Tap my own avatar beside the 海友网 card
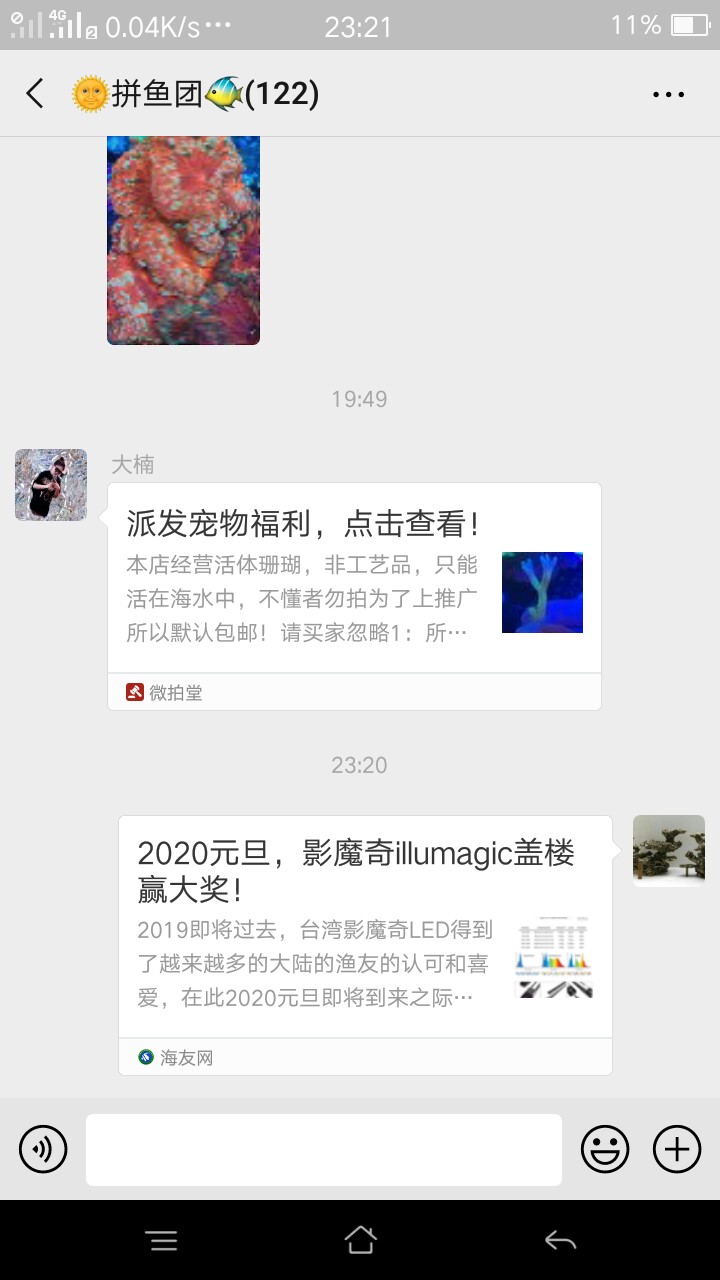The height and width of the screenshot is (1280, 720). coord(669,851)
